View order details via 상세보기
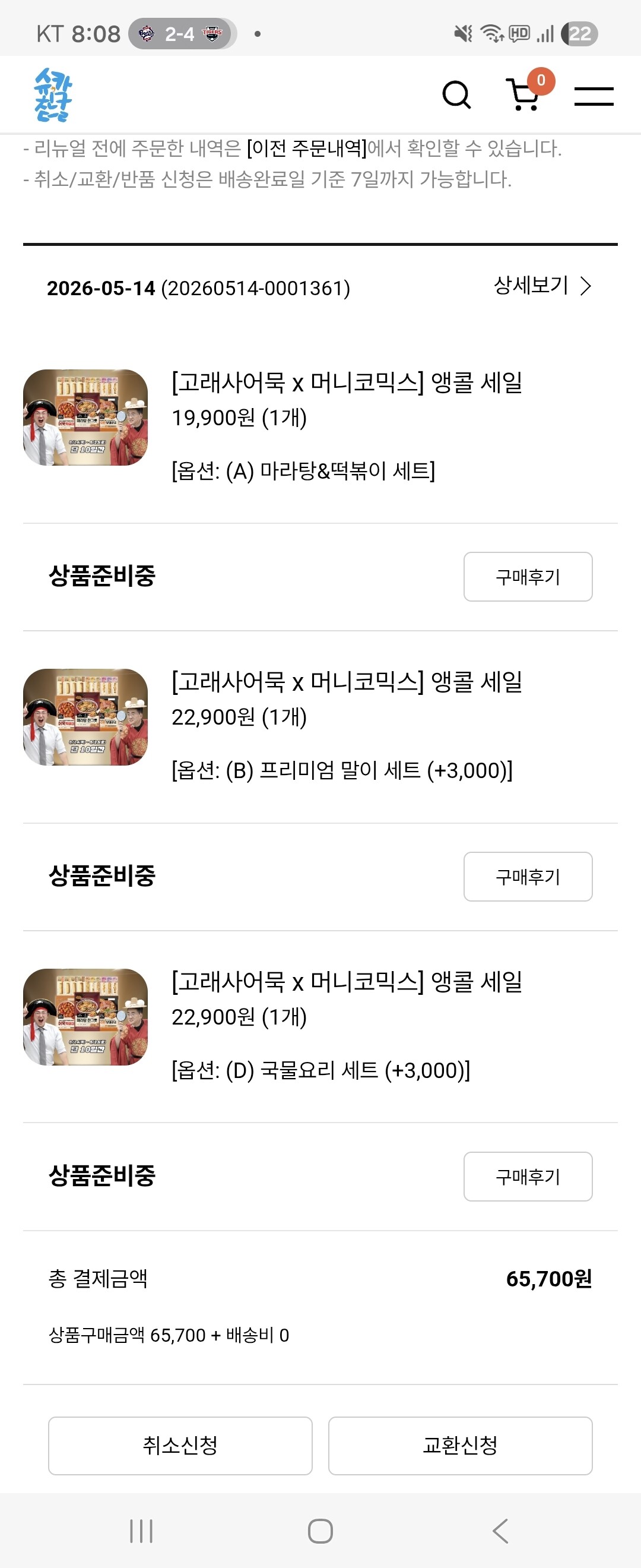Viewport: 641px width, 1568px height. (x=542, y=286)
